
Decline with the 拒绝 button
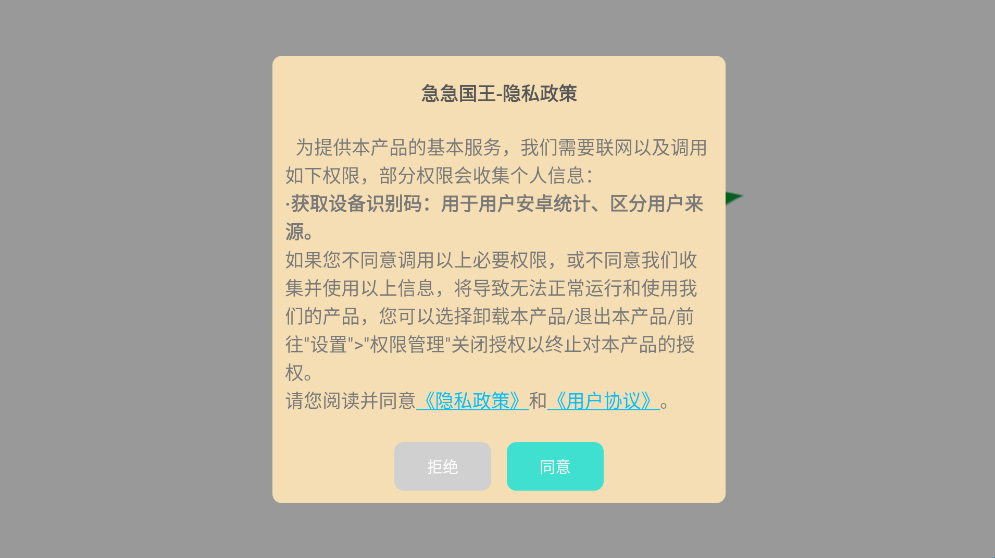(x=442, y=466)
